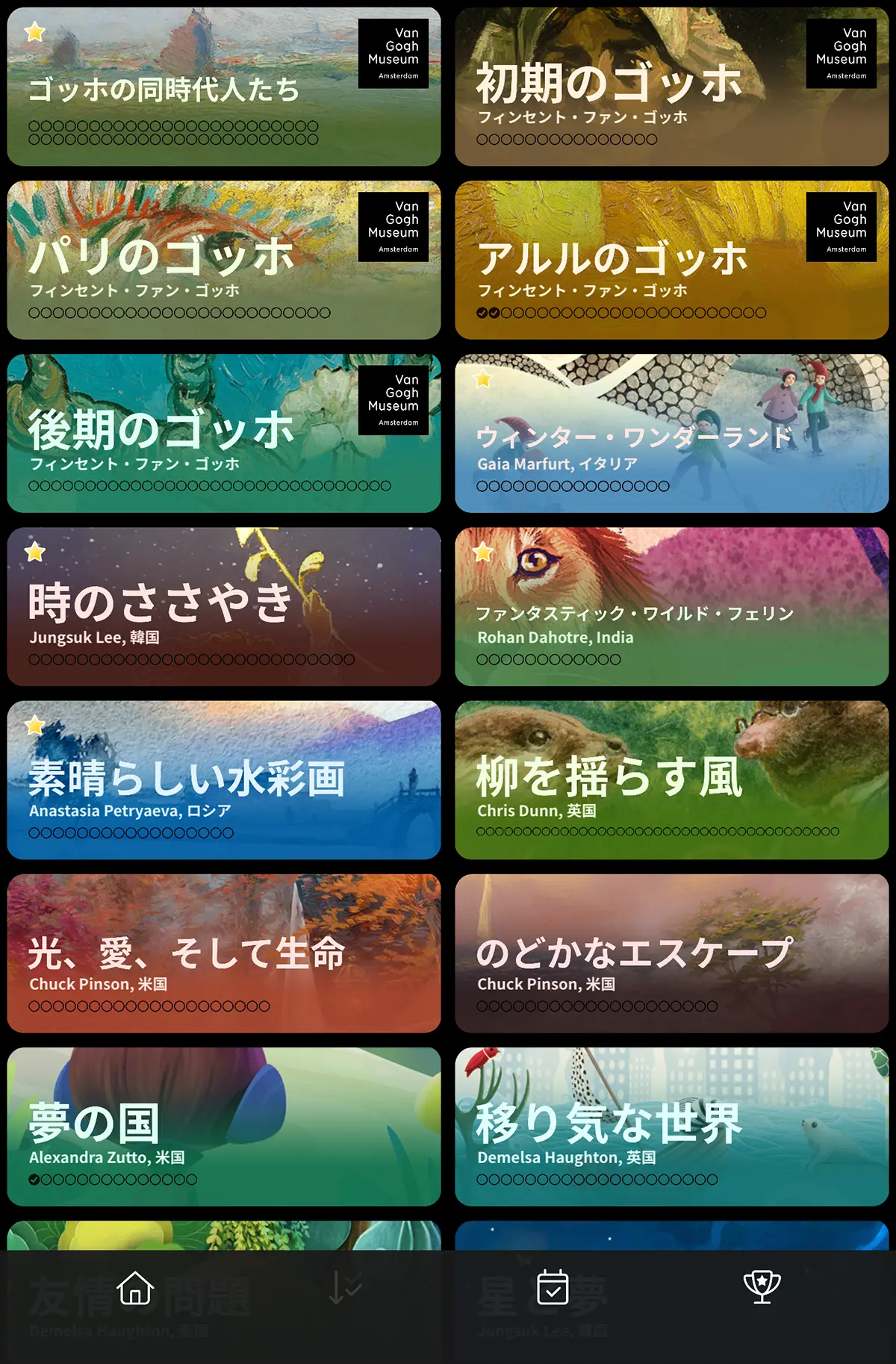Select ファンタスティック・ワイルド・フェリン collection
The image size is (896, 1364).
(x=672, y=606)
